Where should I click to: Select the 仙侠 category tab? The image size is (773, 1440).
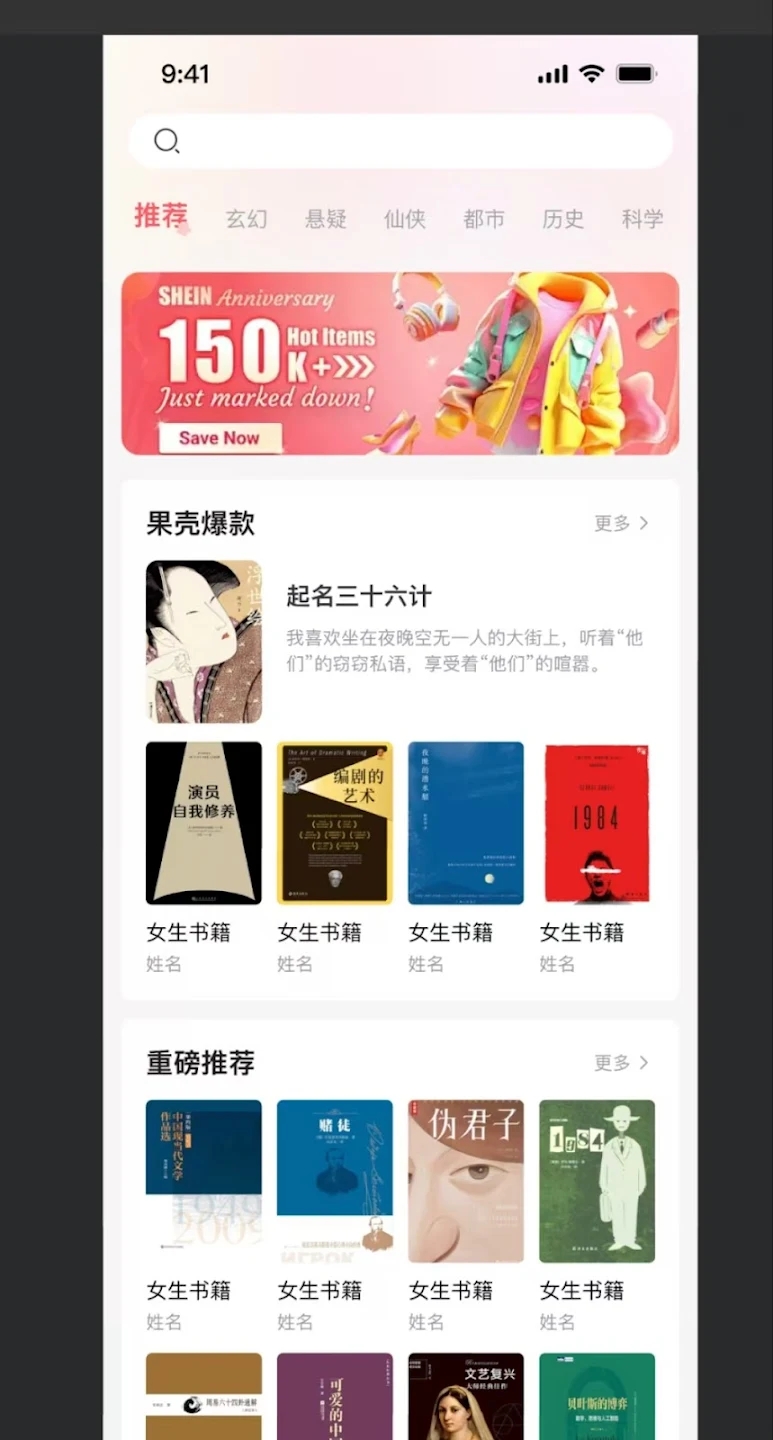405,219
